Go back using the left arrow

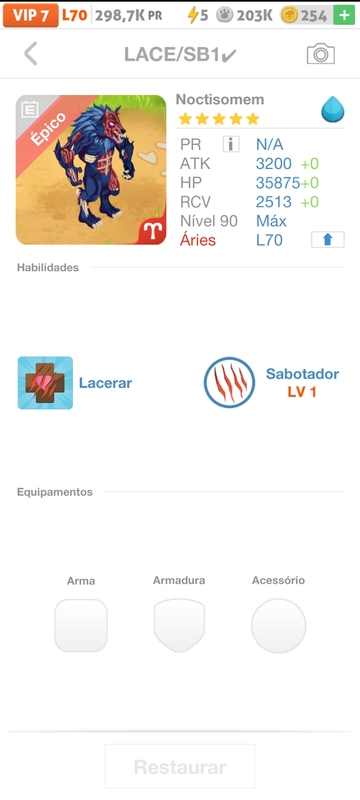click(x=31, y=54)
